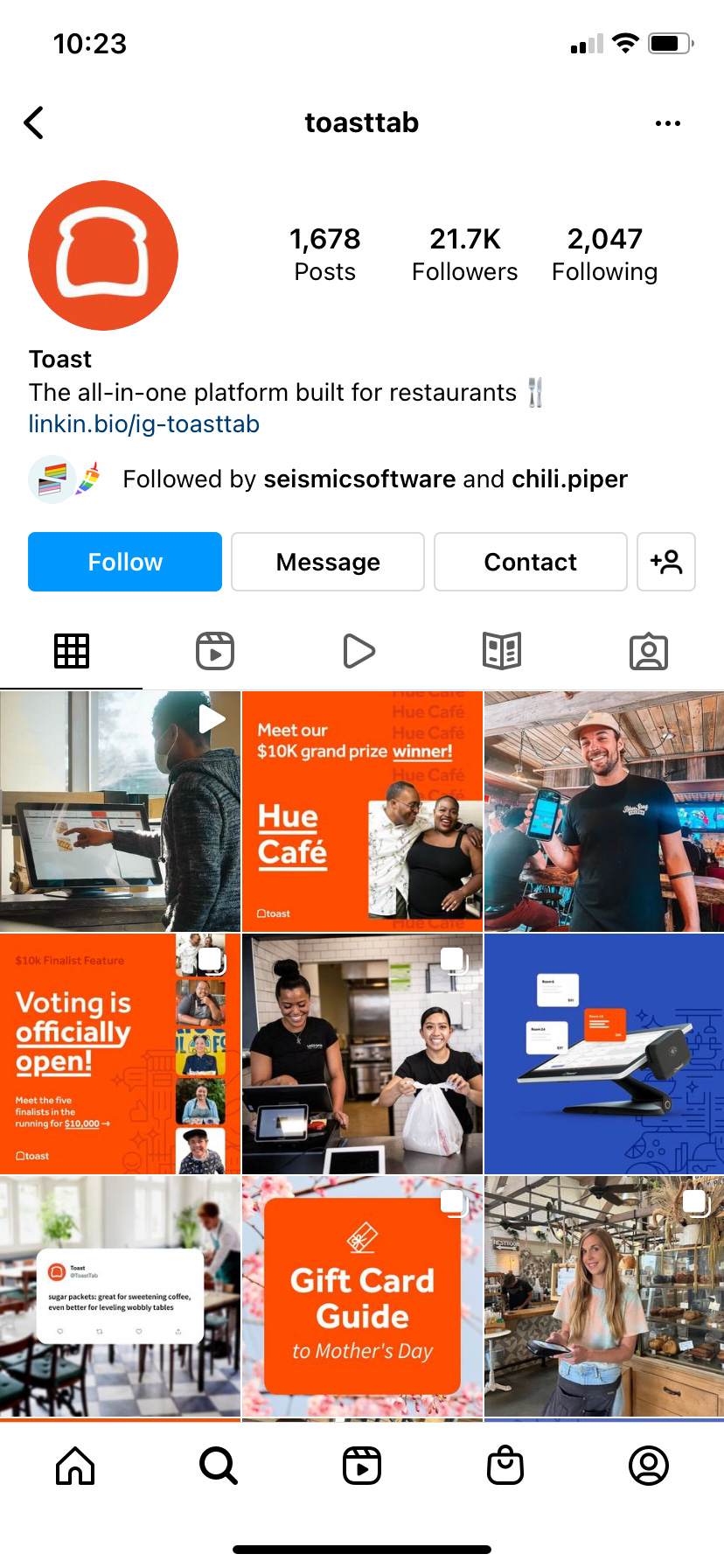This screenshot has width=724, height=1568.
Task: Go to the Home feed
Action: pos(75,1465)
